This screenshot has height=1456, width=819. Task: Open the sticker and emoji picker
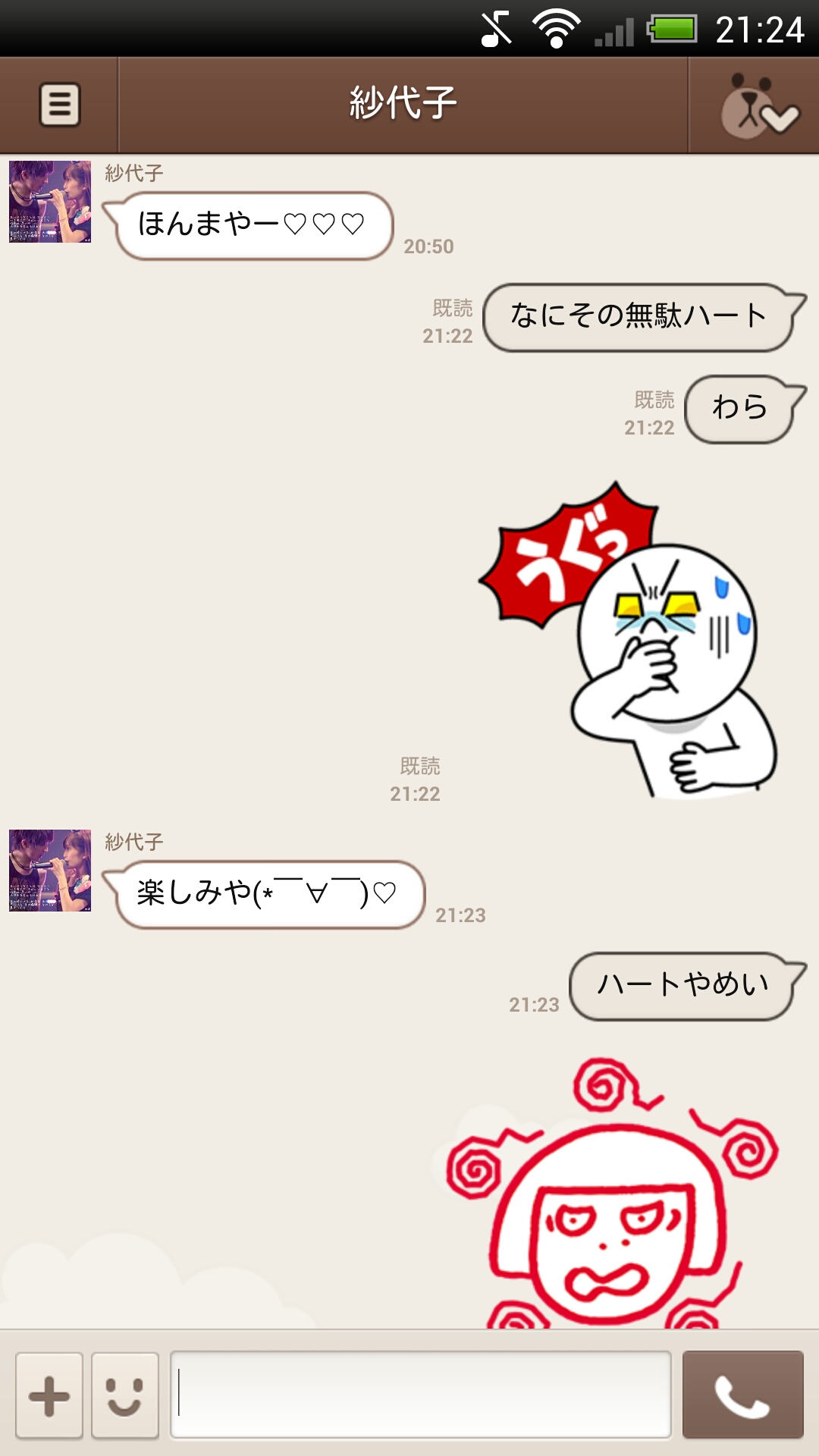[x=125, y=1396]
